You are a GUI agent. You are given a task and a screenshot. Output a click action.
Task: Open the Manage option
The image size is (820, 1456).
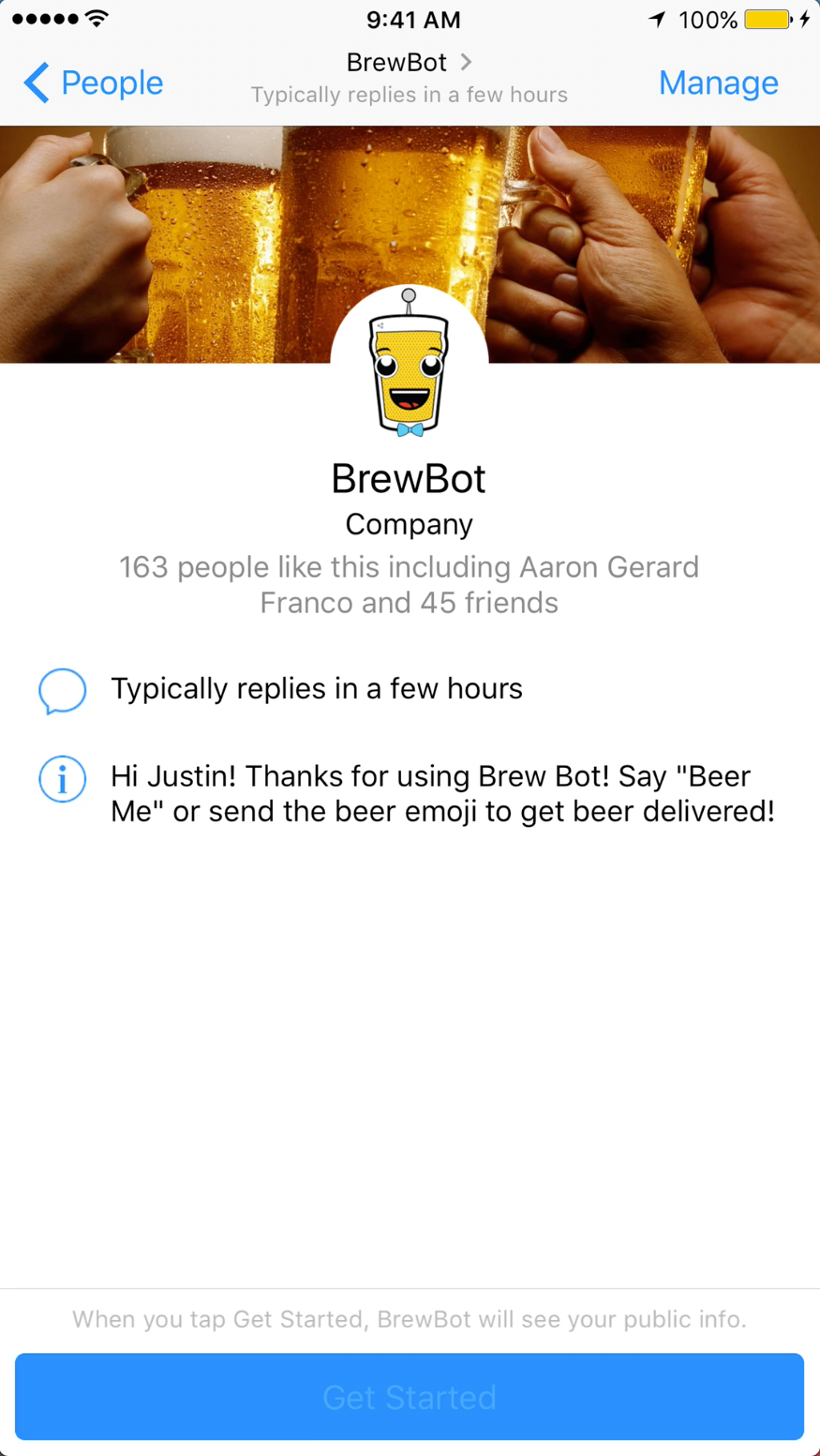click(718, 83)
